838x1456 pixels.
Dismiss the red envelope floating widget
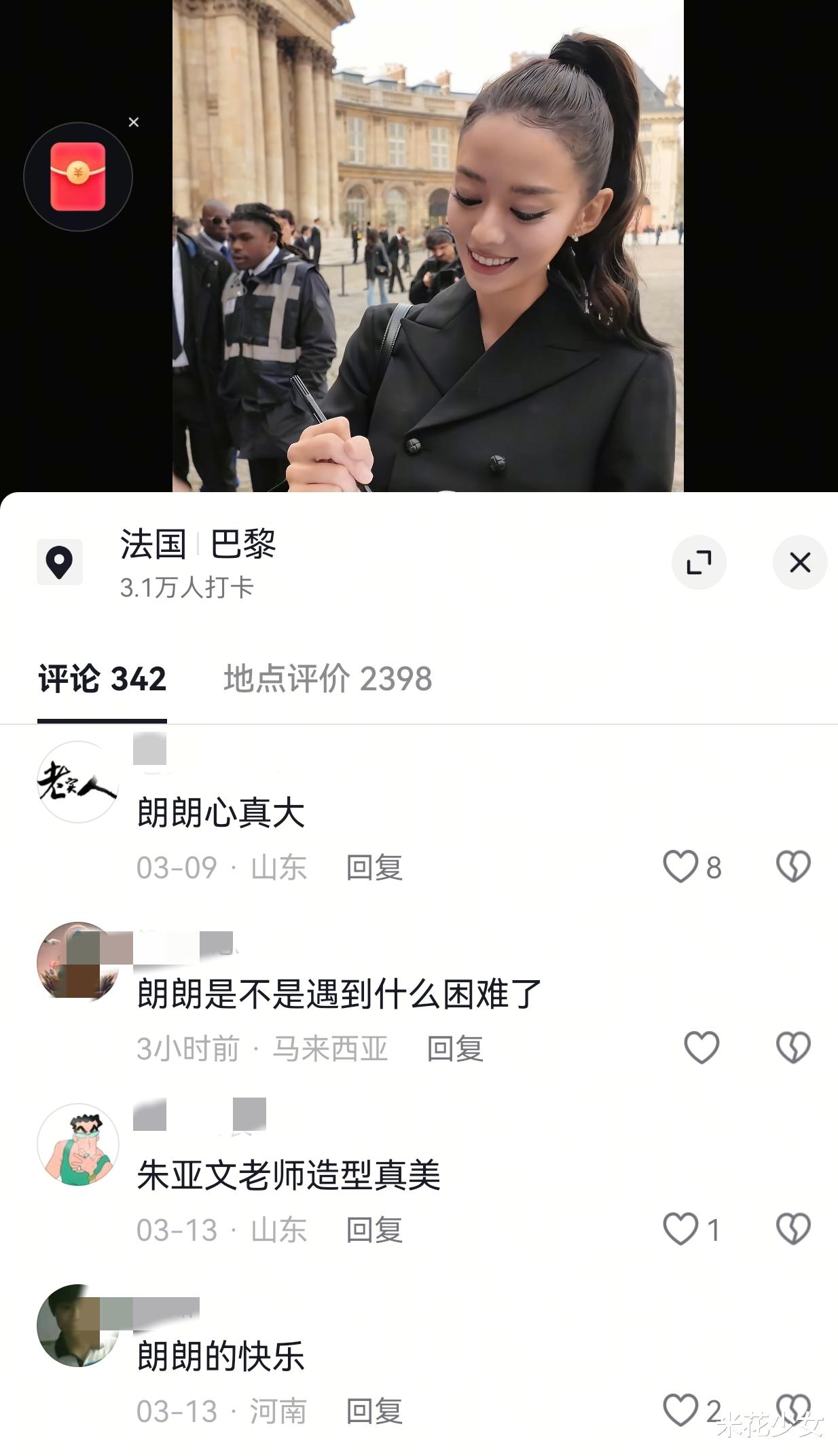pyautogui.click(x=134, y=122)
